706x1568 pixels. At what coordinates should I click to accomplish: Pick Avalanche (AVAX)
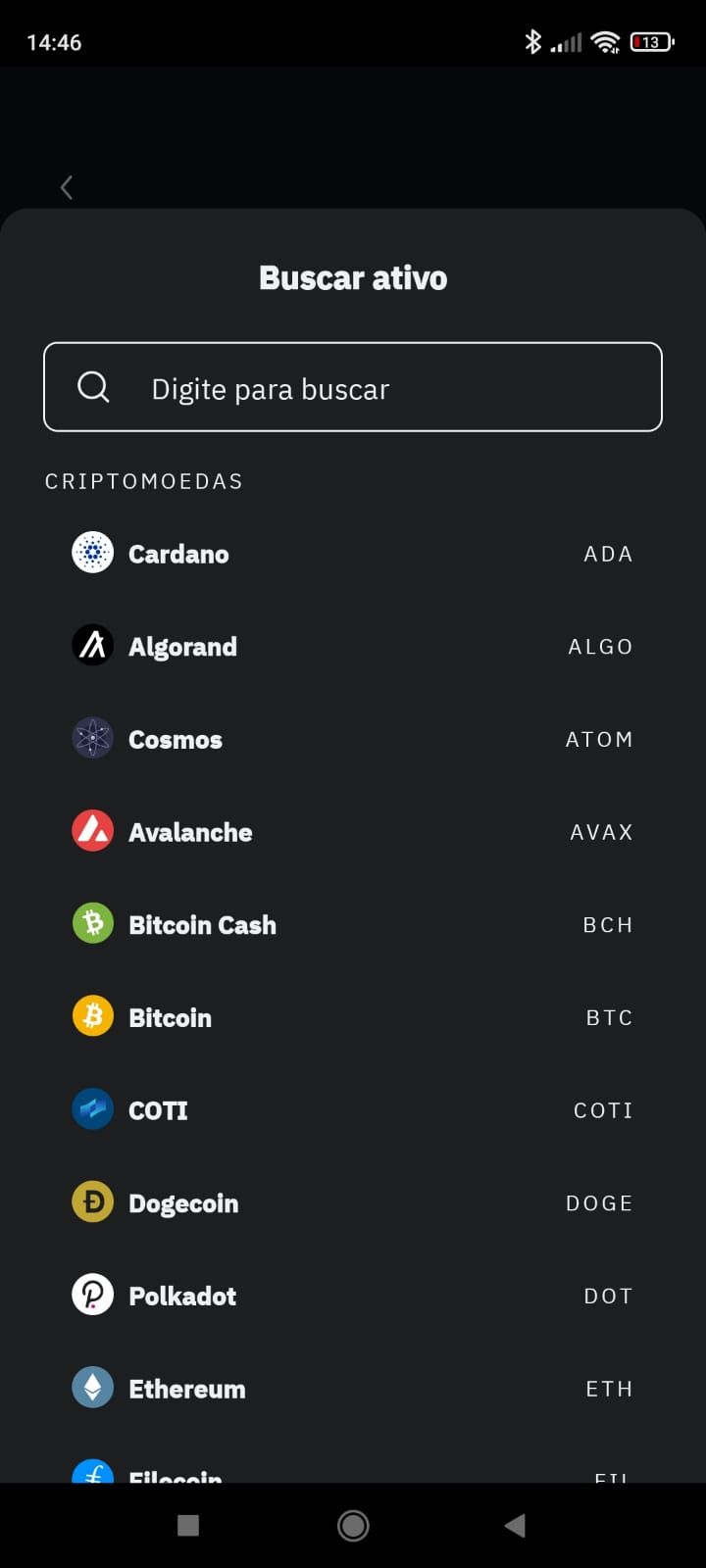[353, 832]
